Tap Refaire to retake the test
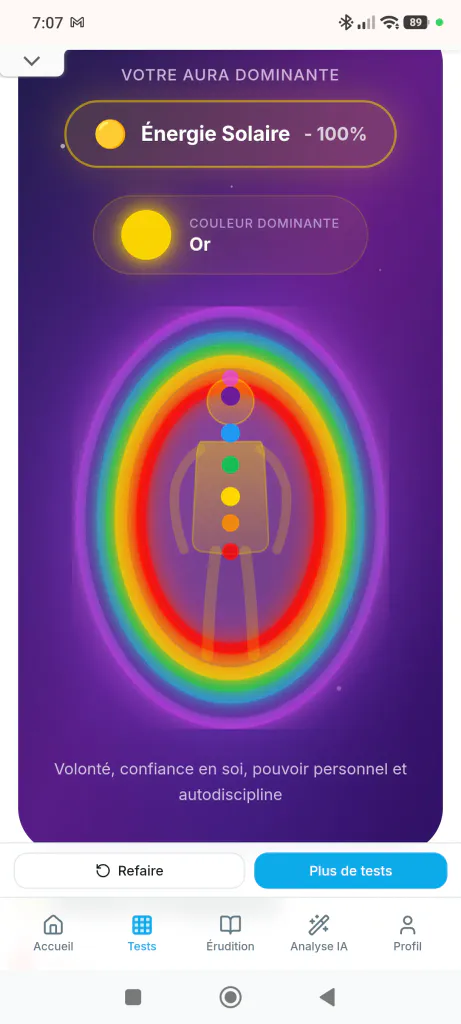The width and height of the screenshot is (461, 1024). [x=129, y=871]
